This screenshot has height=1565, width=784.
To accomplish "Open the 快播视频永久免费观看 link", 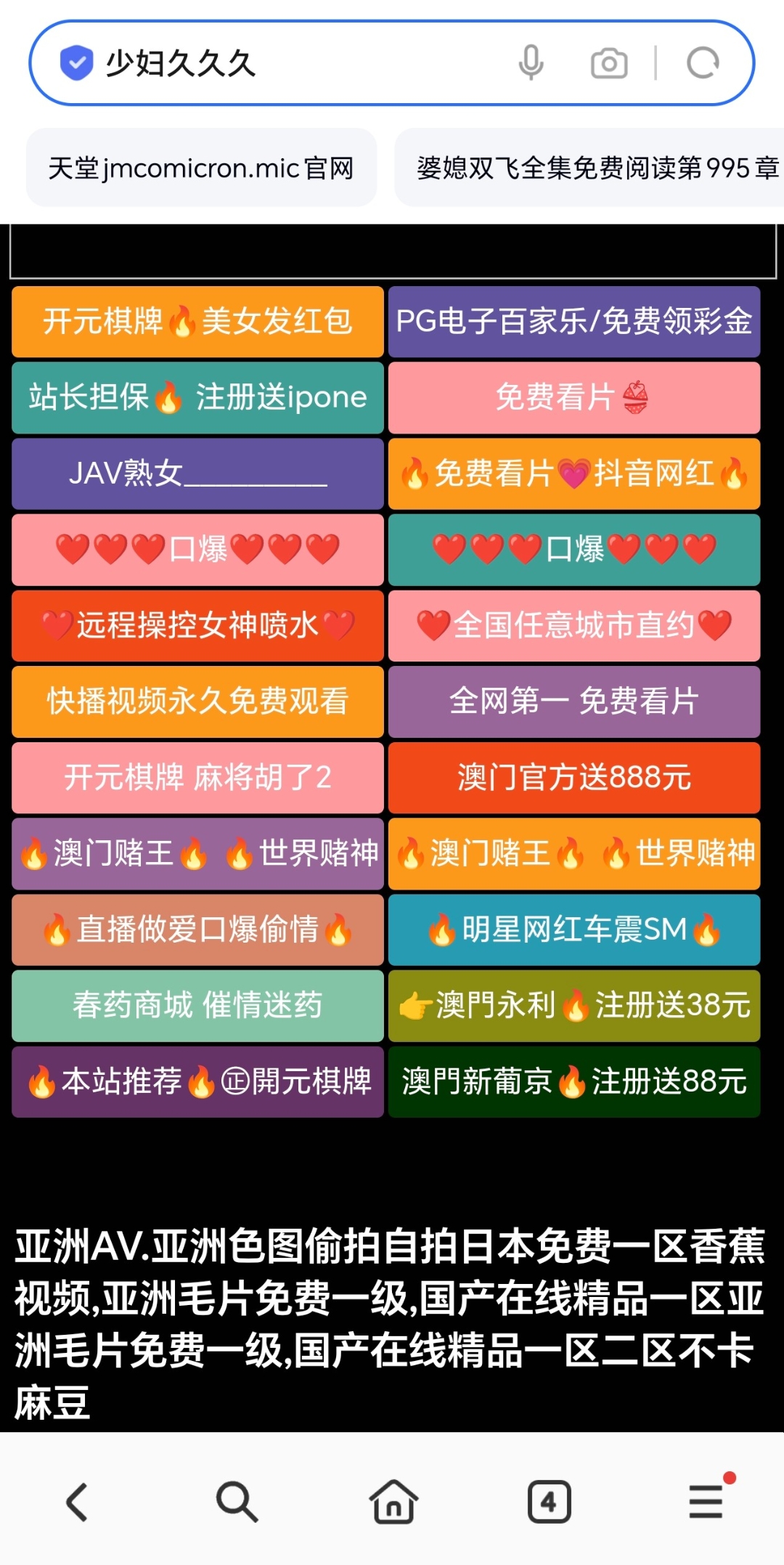I will [197, 702].
